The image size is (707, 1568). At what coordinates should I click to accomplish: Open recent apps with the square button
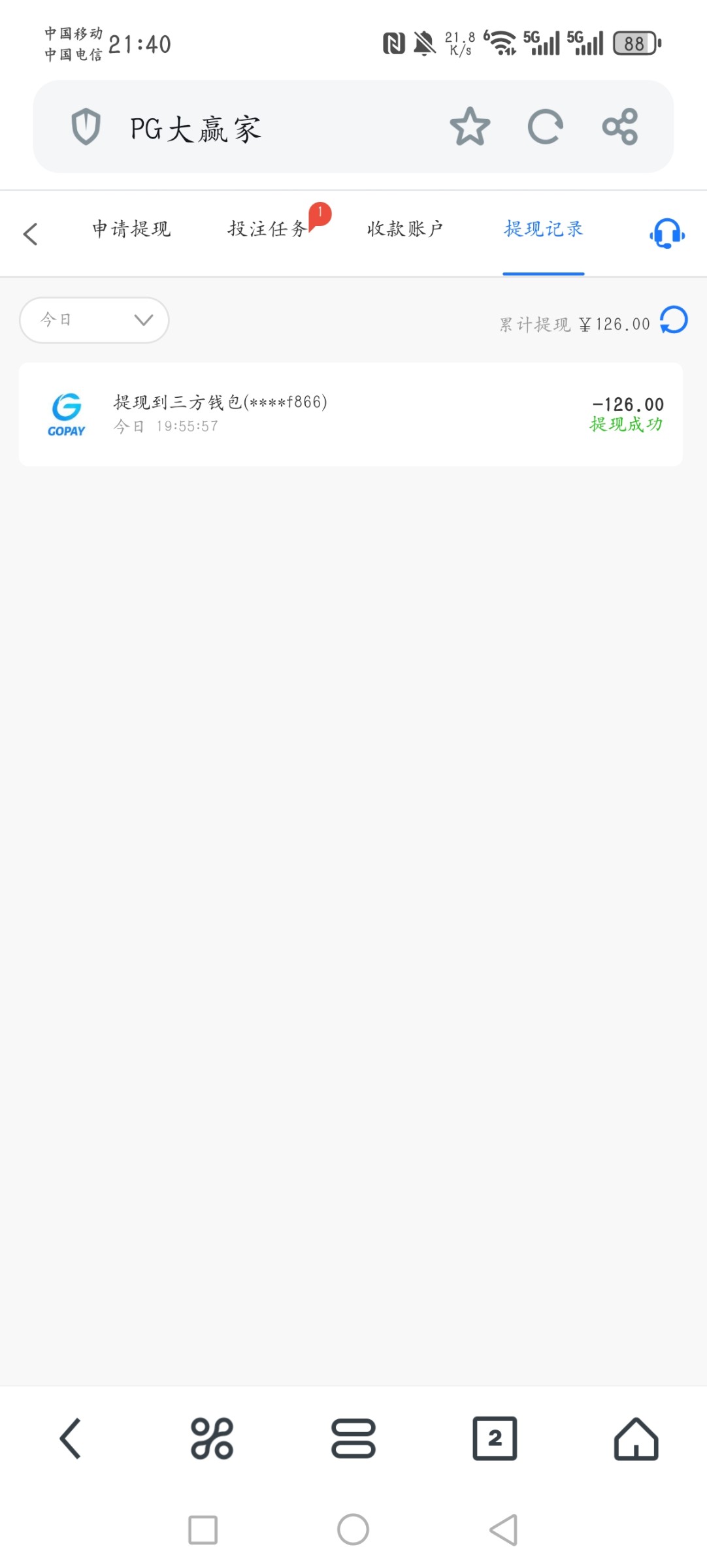pyautogui.click(x=203, y=1530)
